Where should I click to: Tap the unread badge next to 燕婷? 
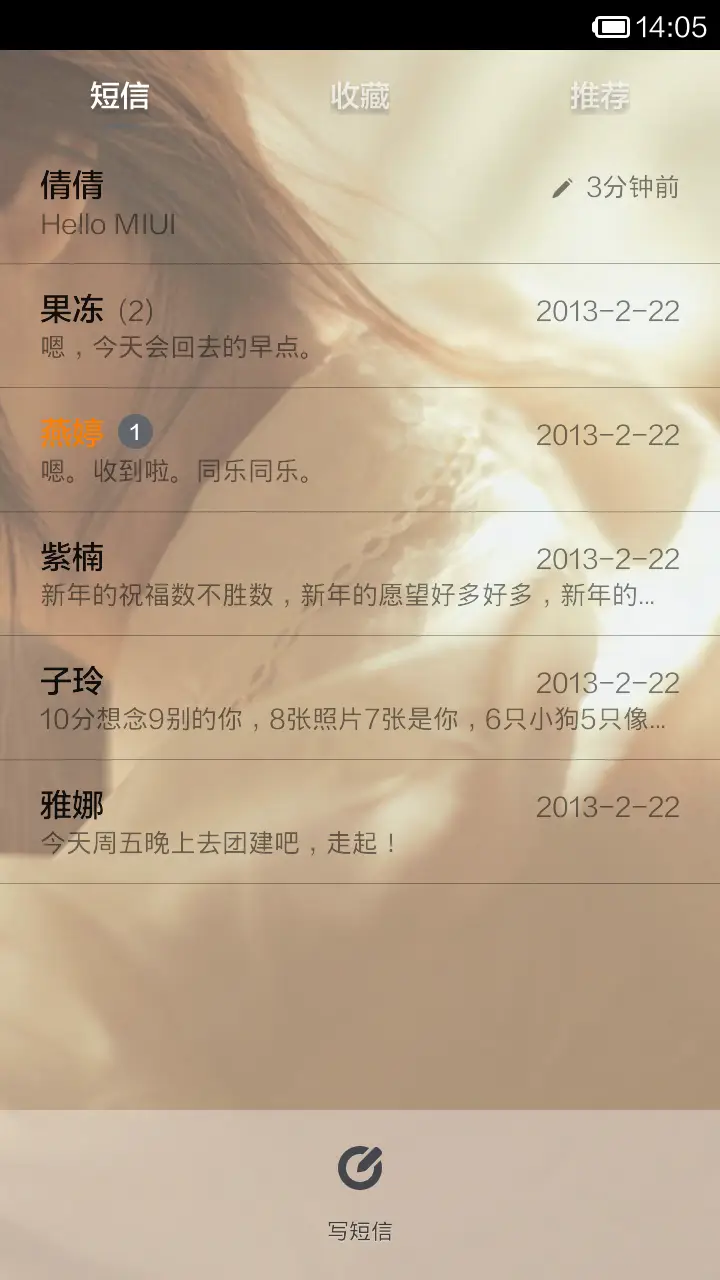click(136, 431)
